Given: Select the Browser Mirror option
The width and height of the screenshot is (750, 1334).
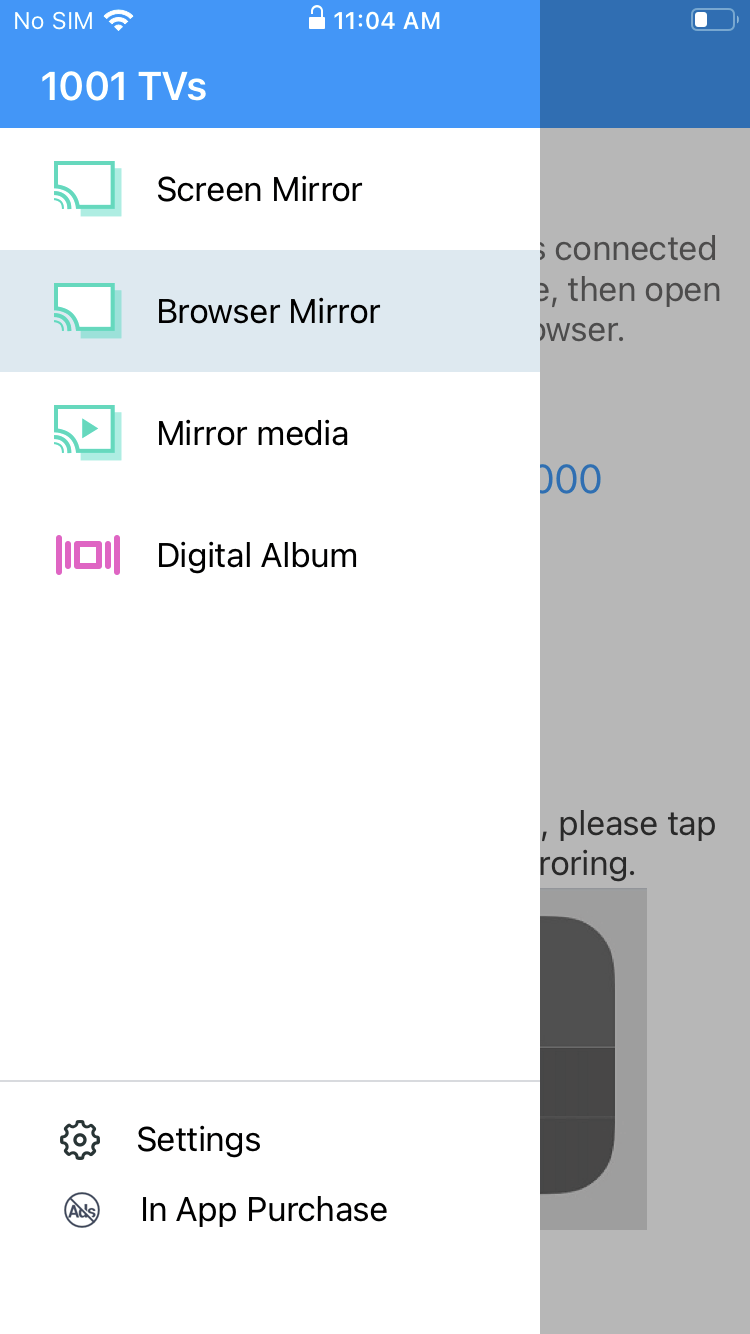Looking at the screenshot, I should (x=270, y=311).
